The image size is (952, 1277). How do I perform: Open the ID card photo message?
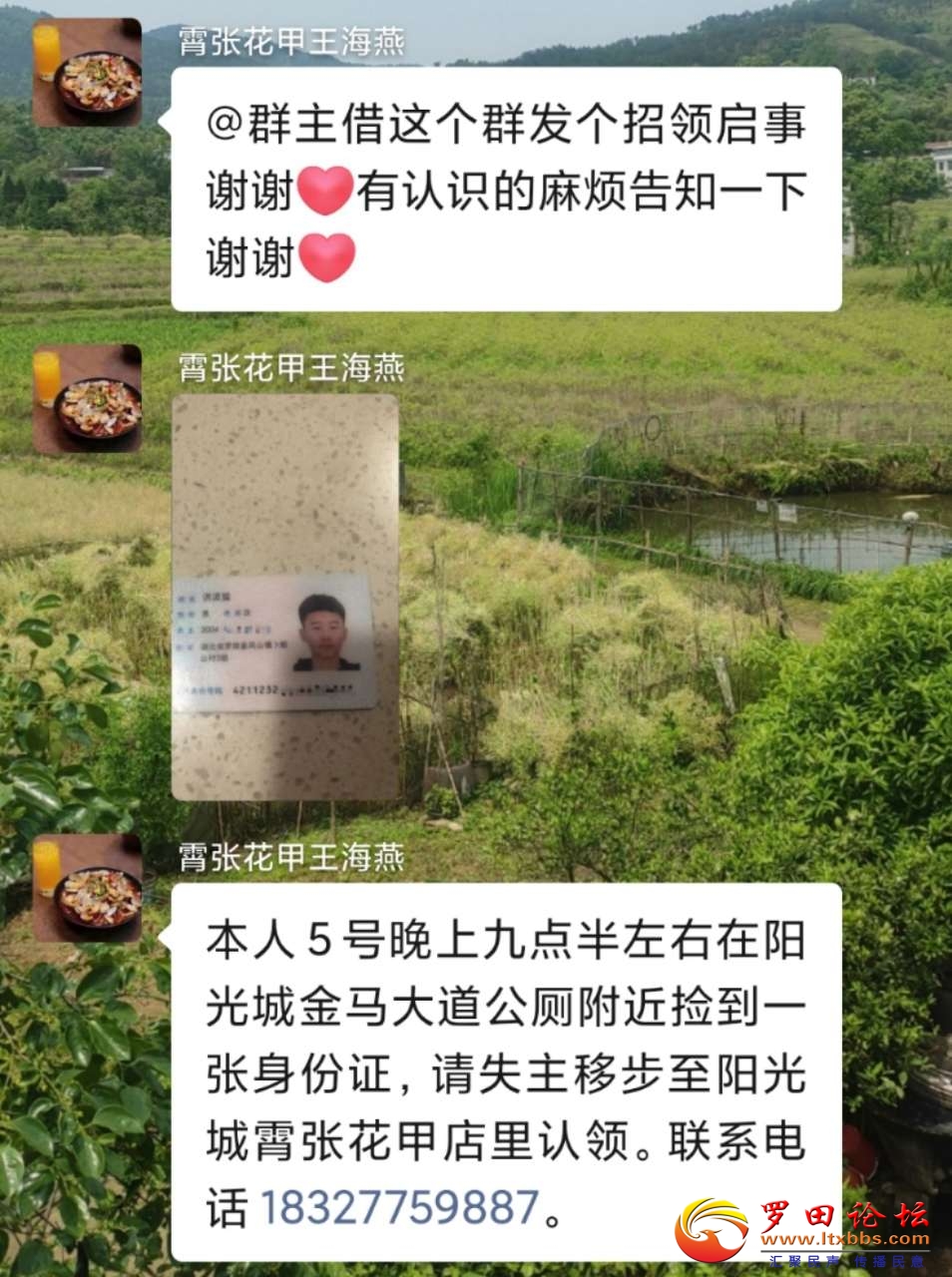tap(285, 597)
